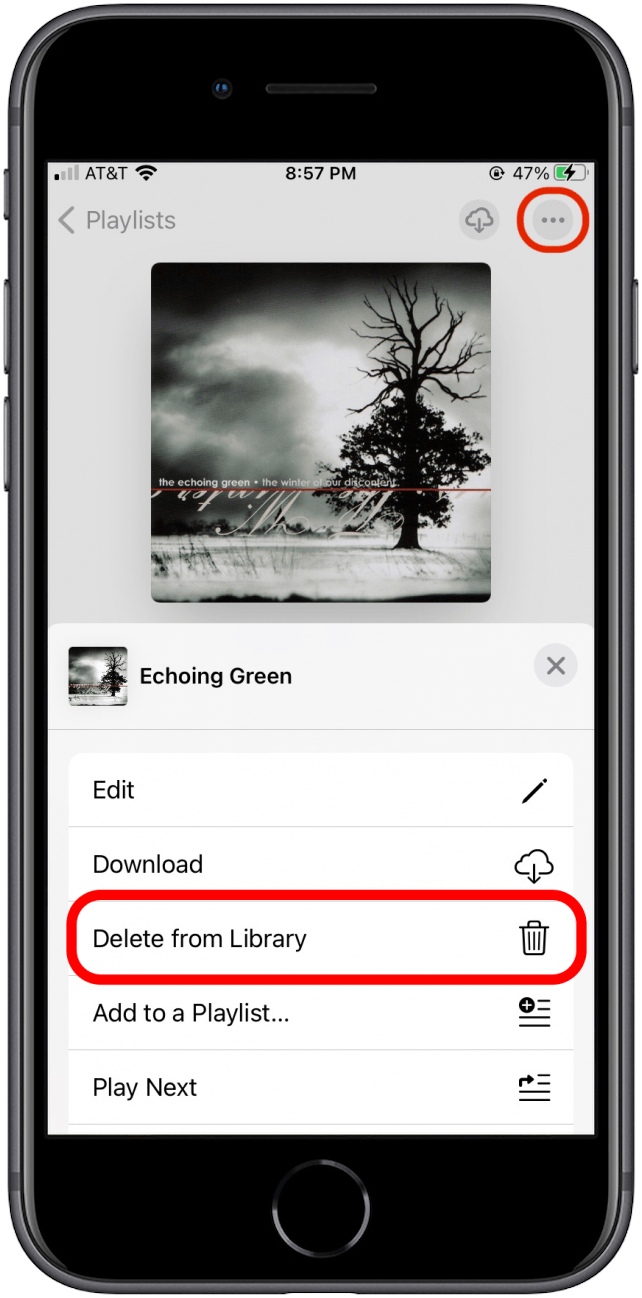The width and height of the screenshot is (642, 1298).
Task: Open the three-dot more options button
Action: 553,220
